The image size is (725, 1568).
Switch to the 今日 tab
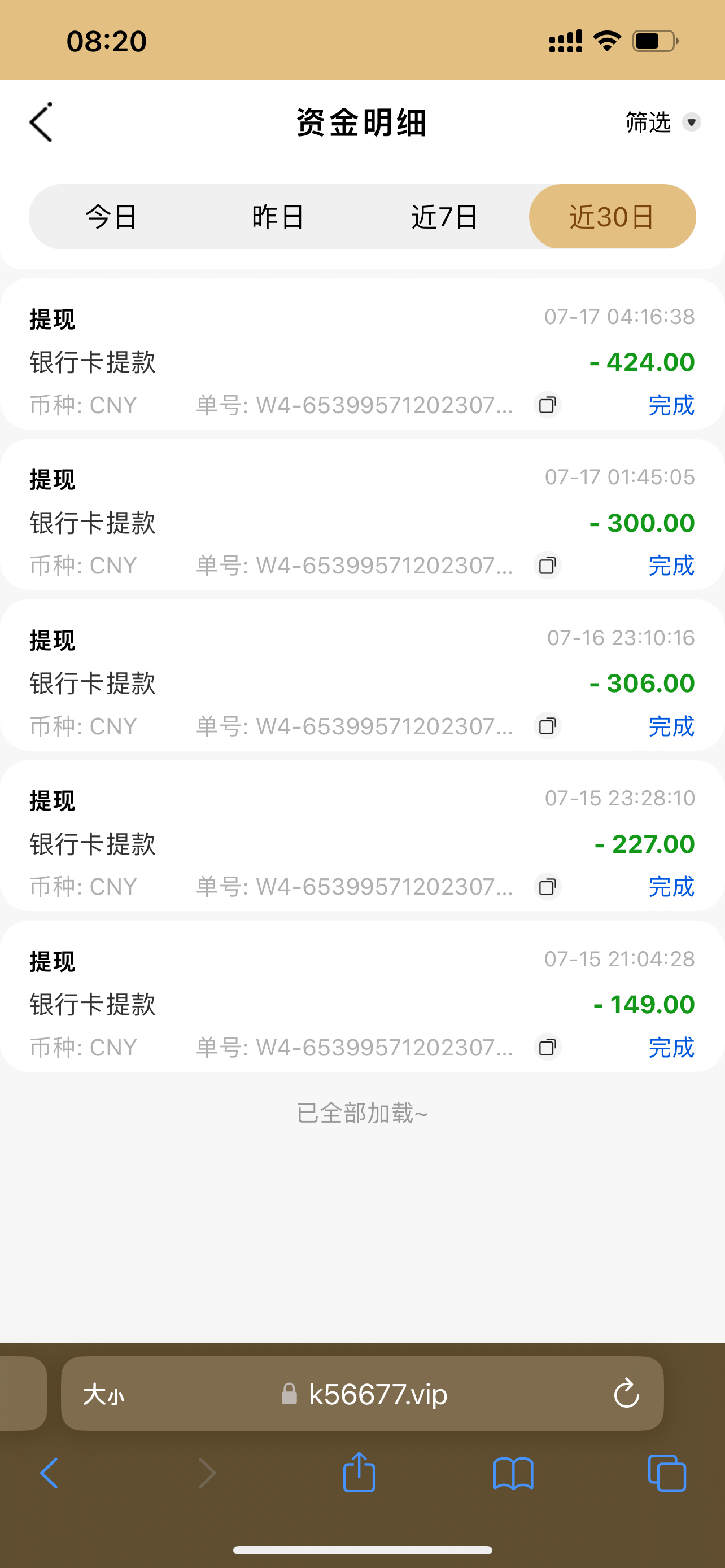click(x=111, y=217)
